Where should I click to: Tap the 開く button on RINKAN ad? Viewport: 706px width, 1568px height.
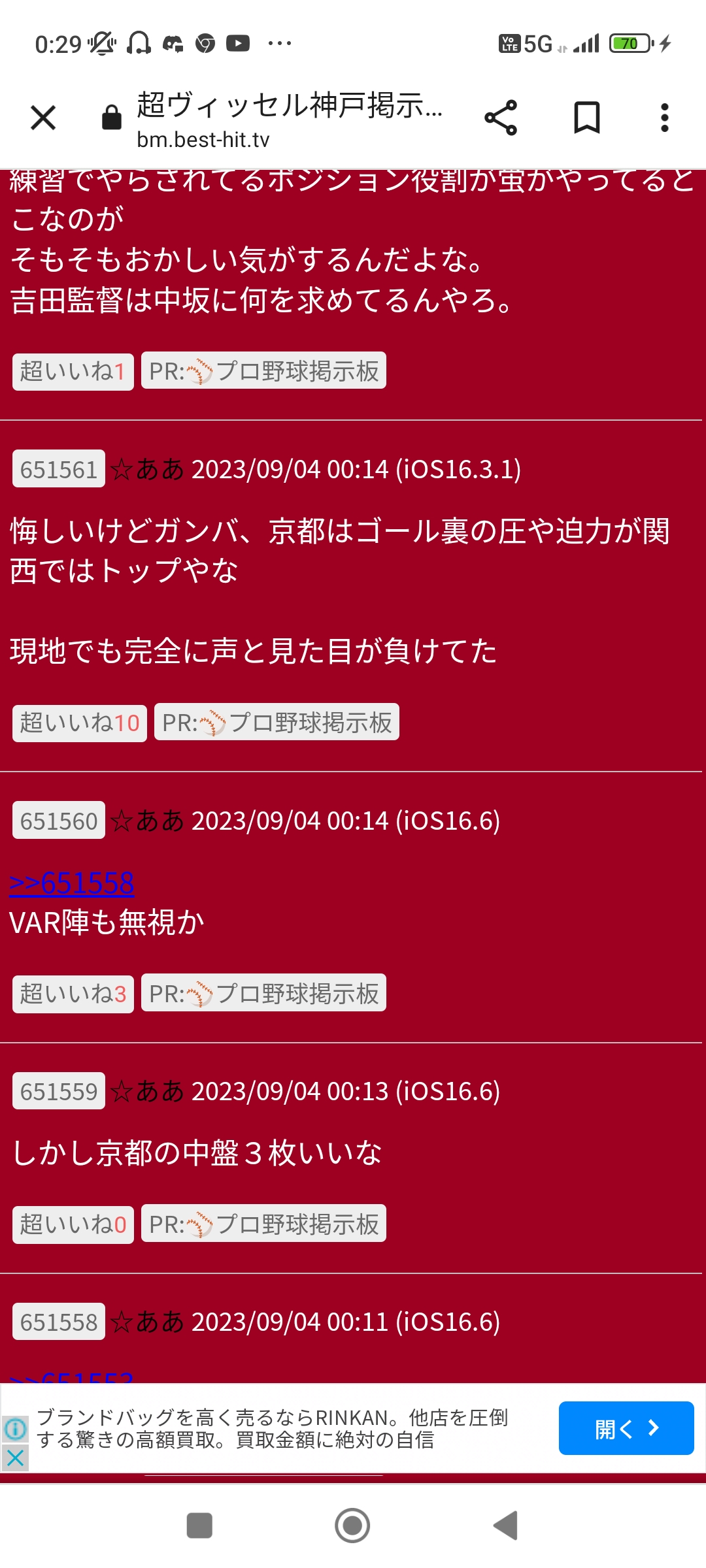pos(626,1429)
